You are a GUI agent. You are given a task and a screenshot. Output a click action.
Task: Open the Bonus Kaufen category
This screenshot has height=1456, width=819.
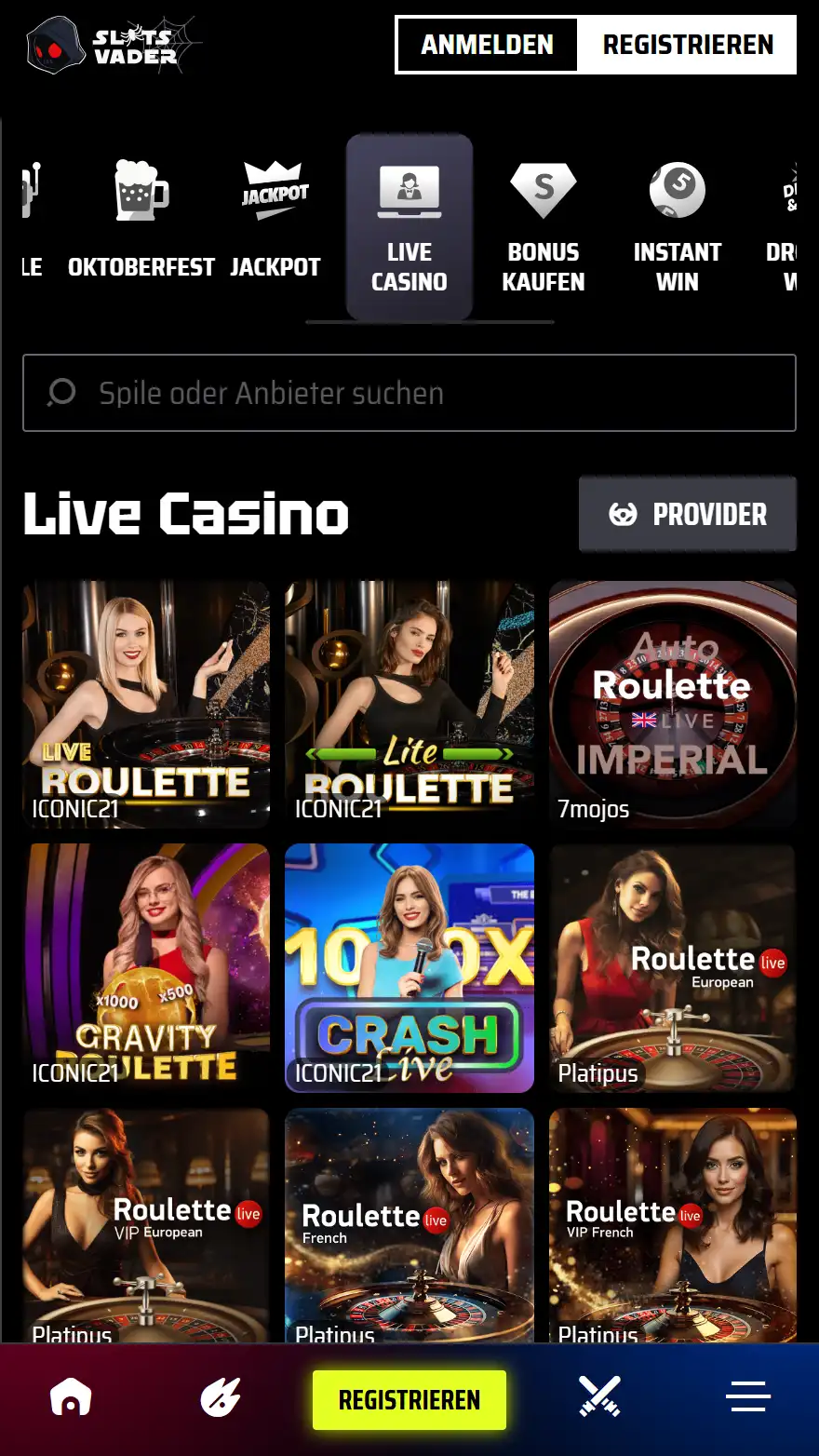[x=544, y=226]
